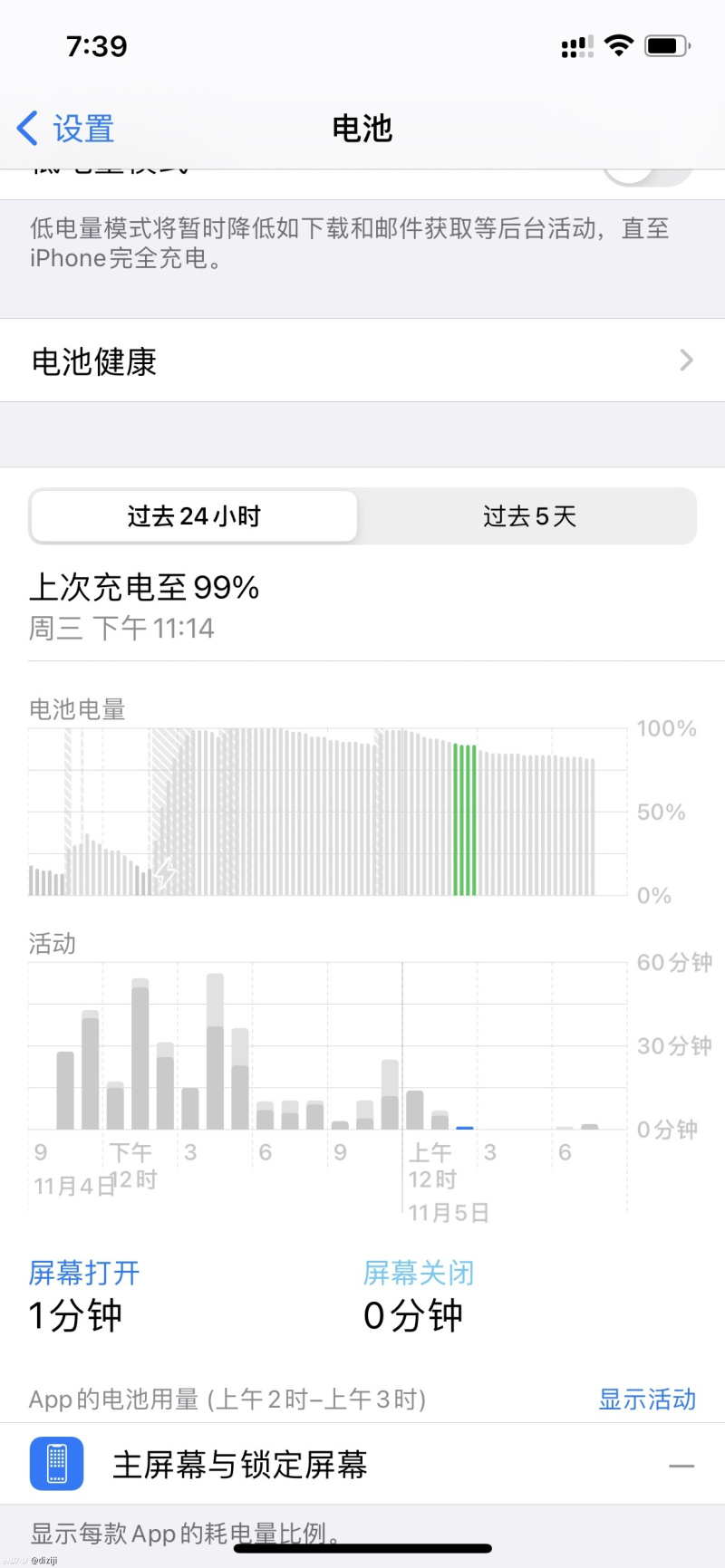
Task: Tap the clock showing 7:39
Action: tap(97, 46)
